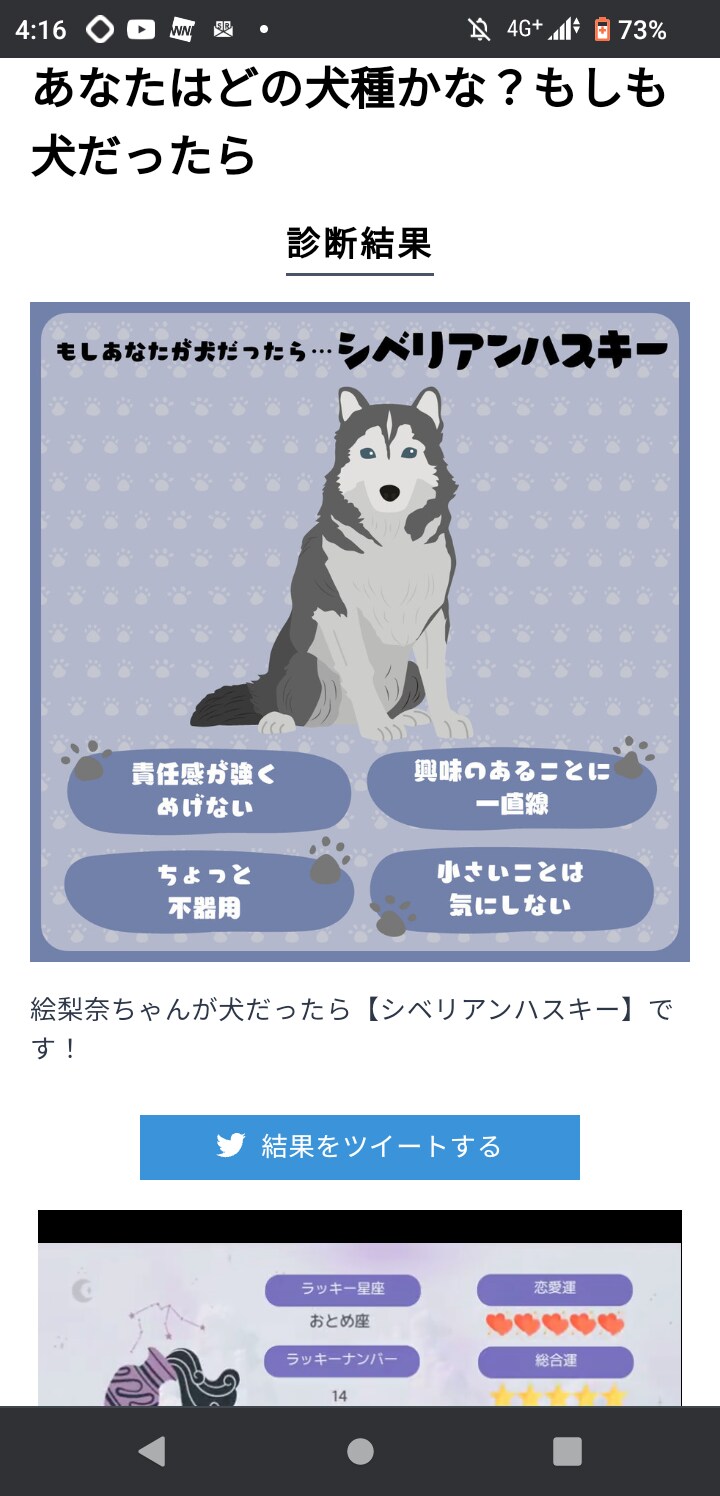Go back with the system back button

coord(152,1451)
